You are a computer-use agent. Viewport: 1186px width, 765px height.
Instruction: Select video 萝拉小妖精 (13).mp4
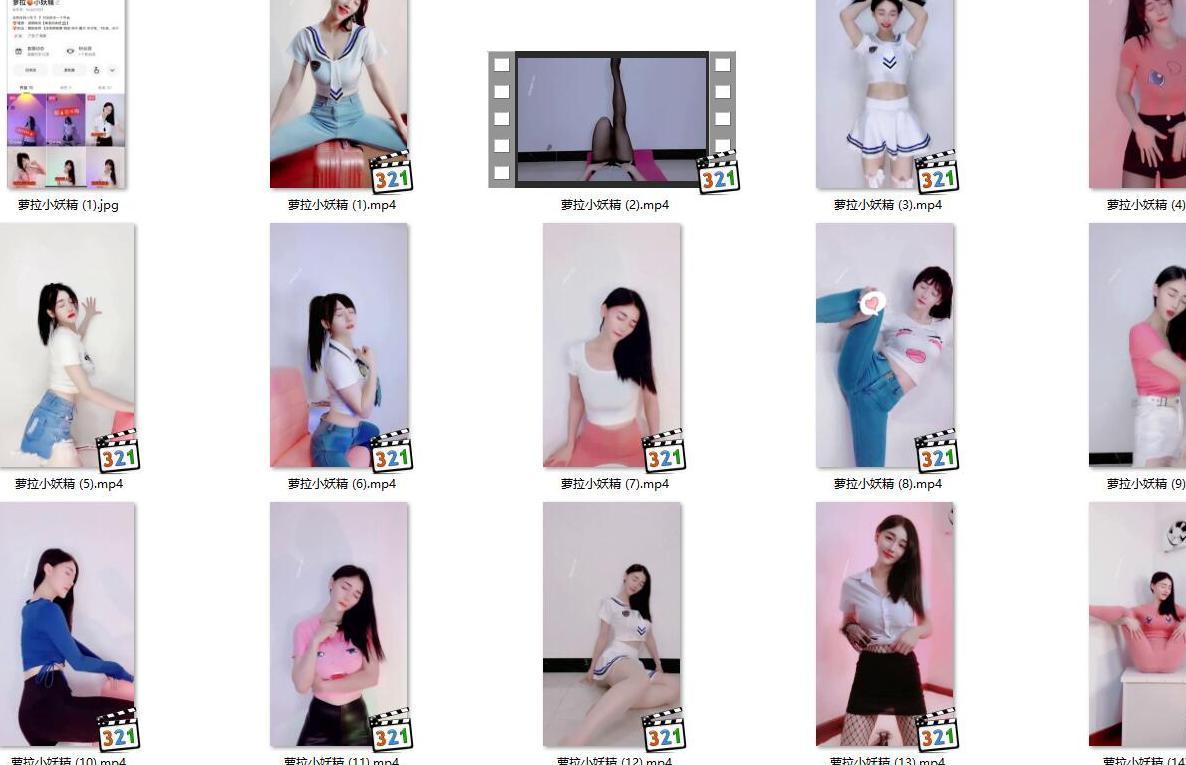885,625
